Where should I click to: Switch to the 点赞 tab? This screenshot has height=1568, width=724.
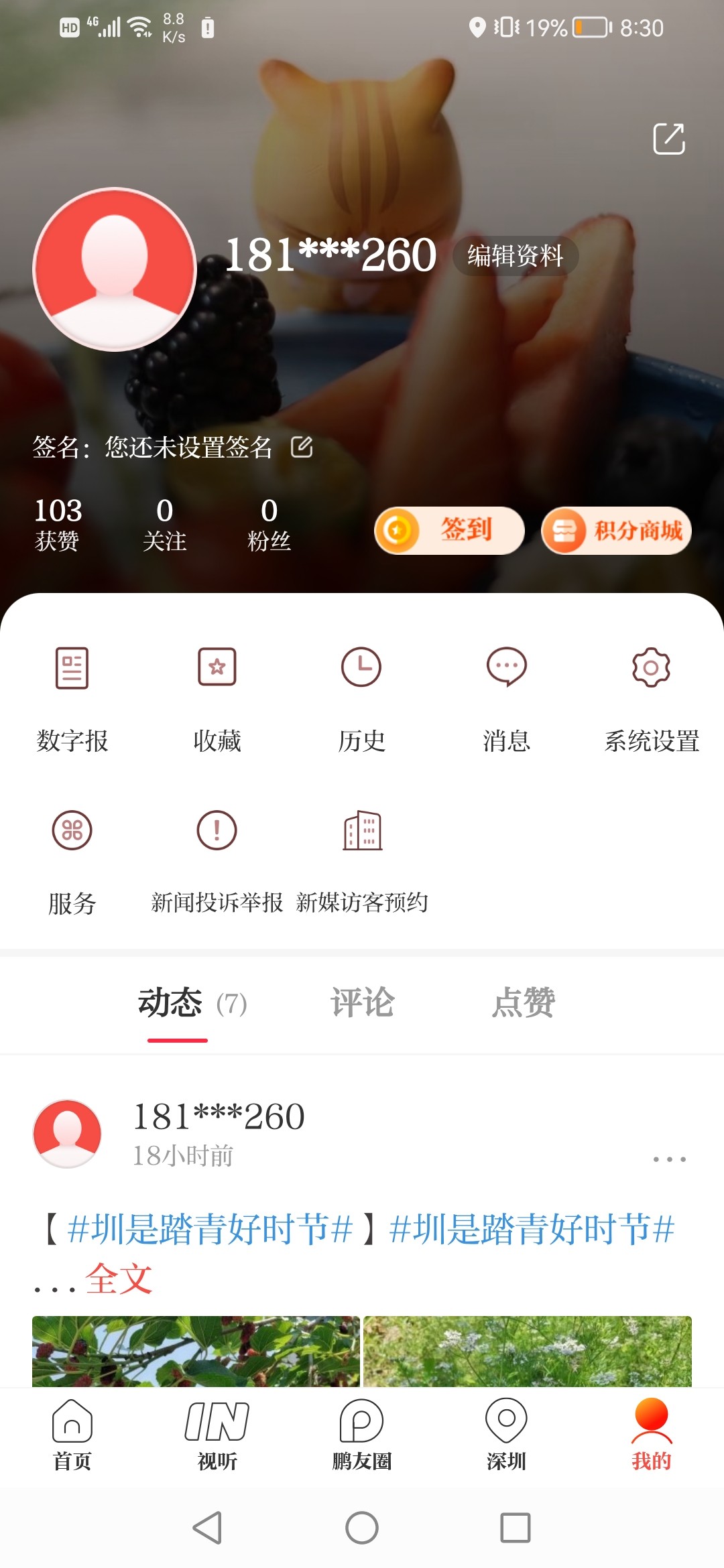523,1003
